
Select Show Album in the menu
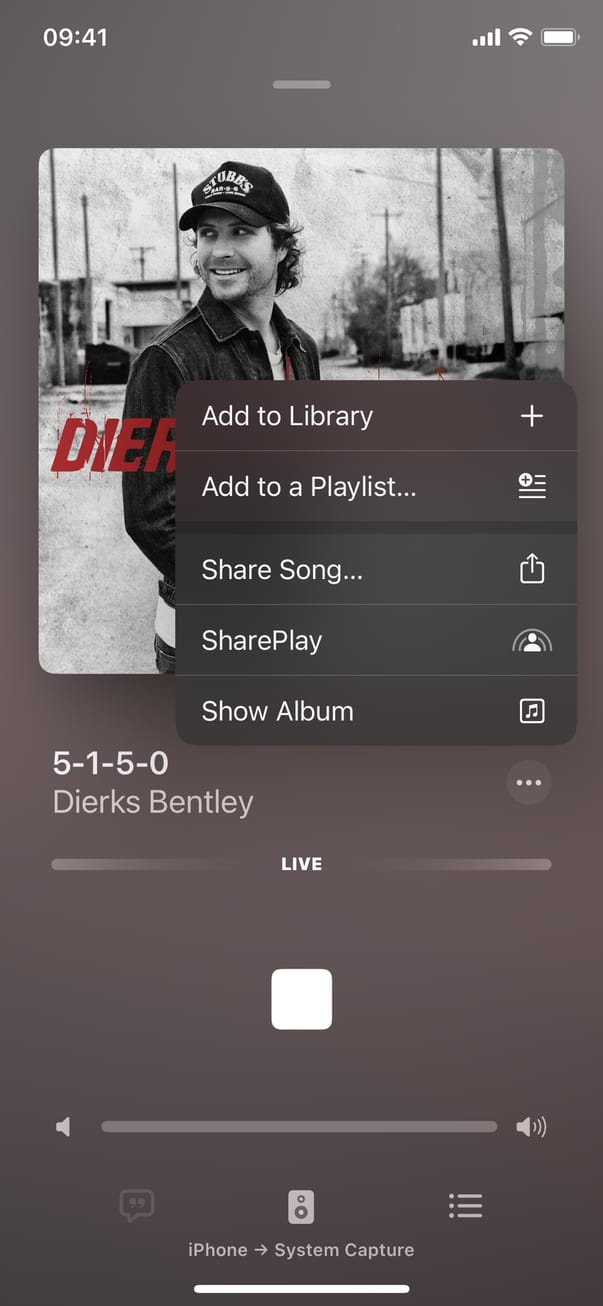pos(375,711)
